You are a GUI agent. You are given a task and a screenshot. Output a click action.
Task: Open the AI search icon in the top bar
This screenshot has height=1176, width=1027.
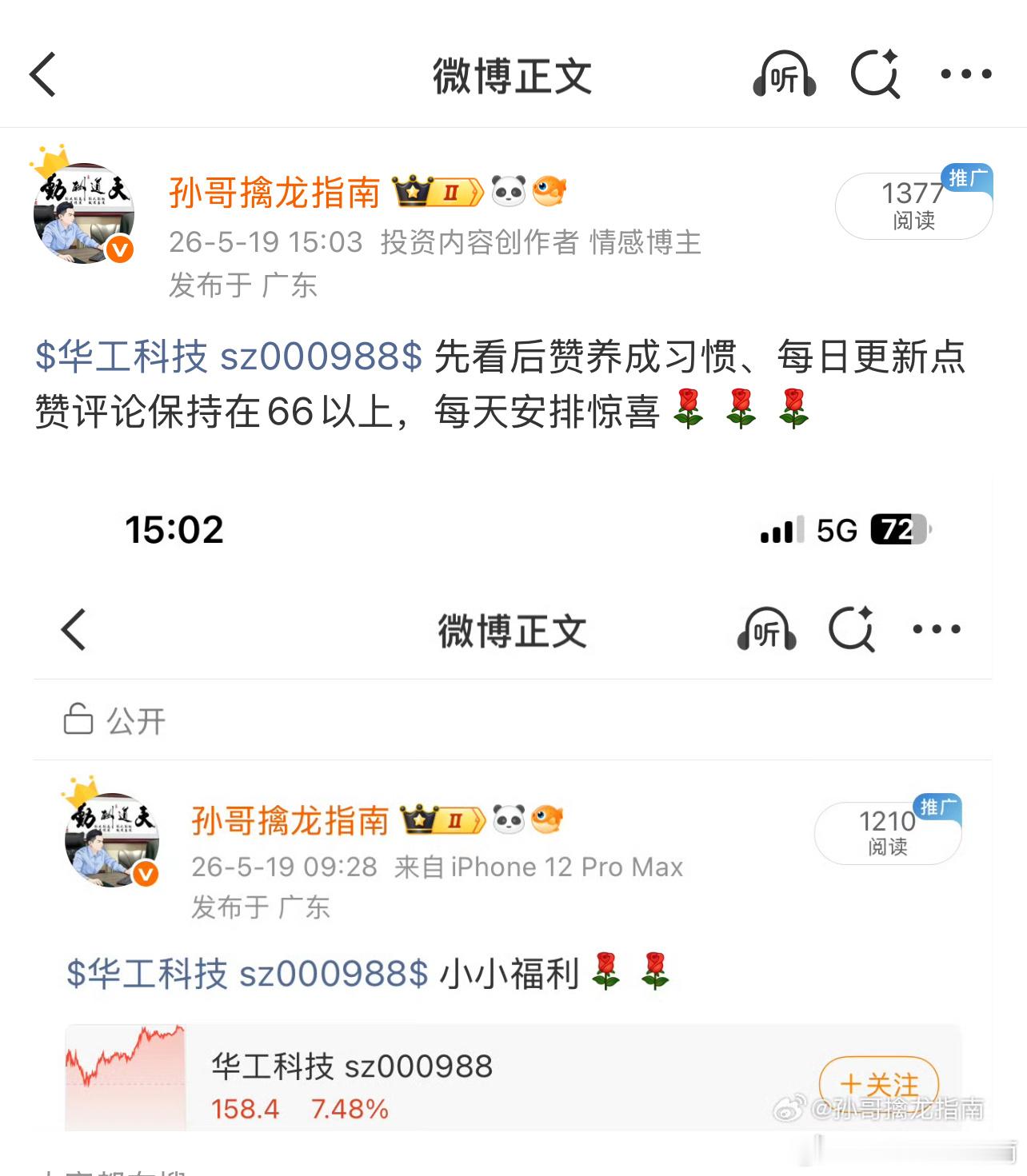pos(875,74)
